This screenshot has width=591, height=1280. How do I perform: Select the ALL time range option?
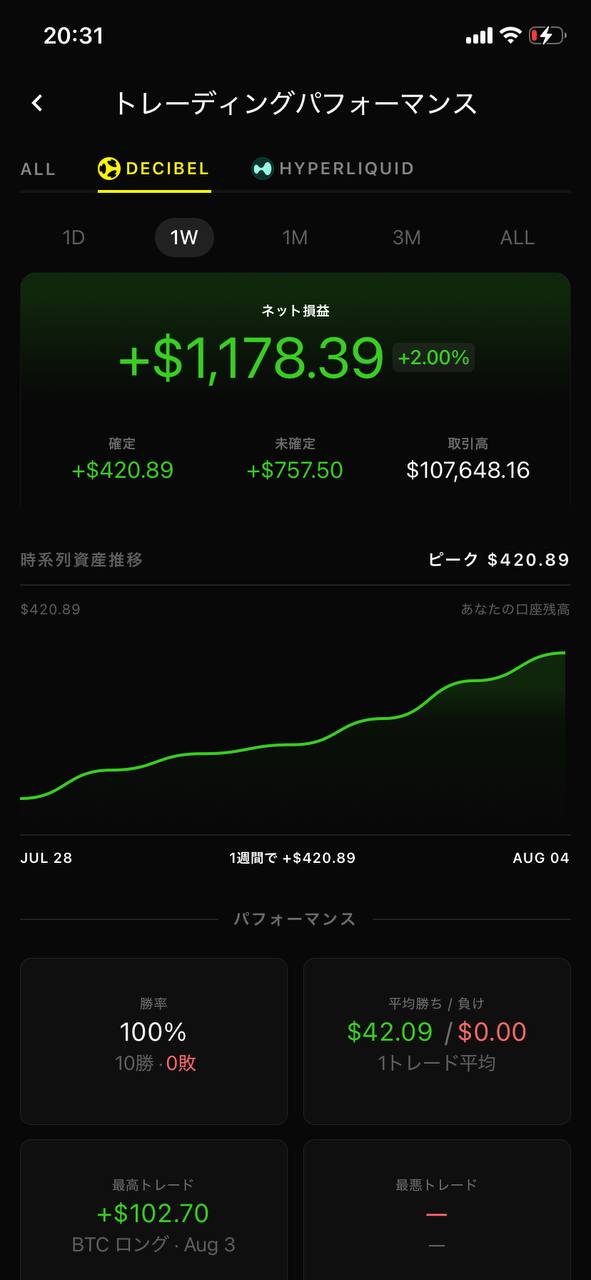pos(517,238)
